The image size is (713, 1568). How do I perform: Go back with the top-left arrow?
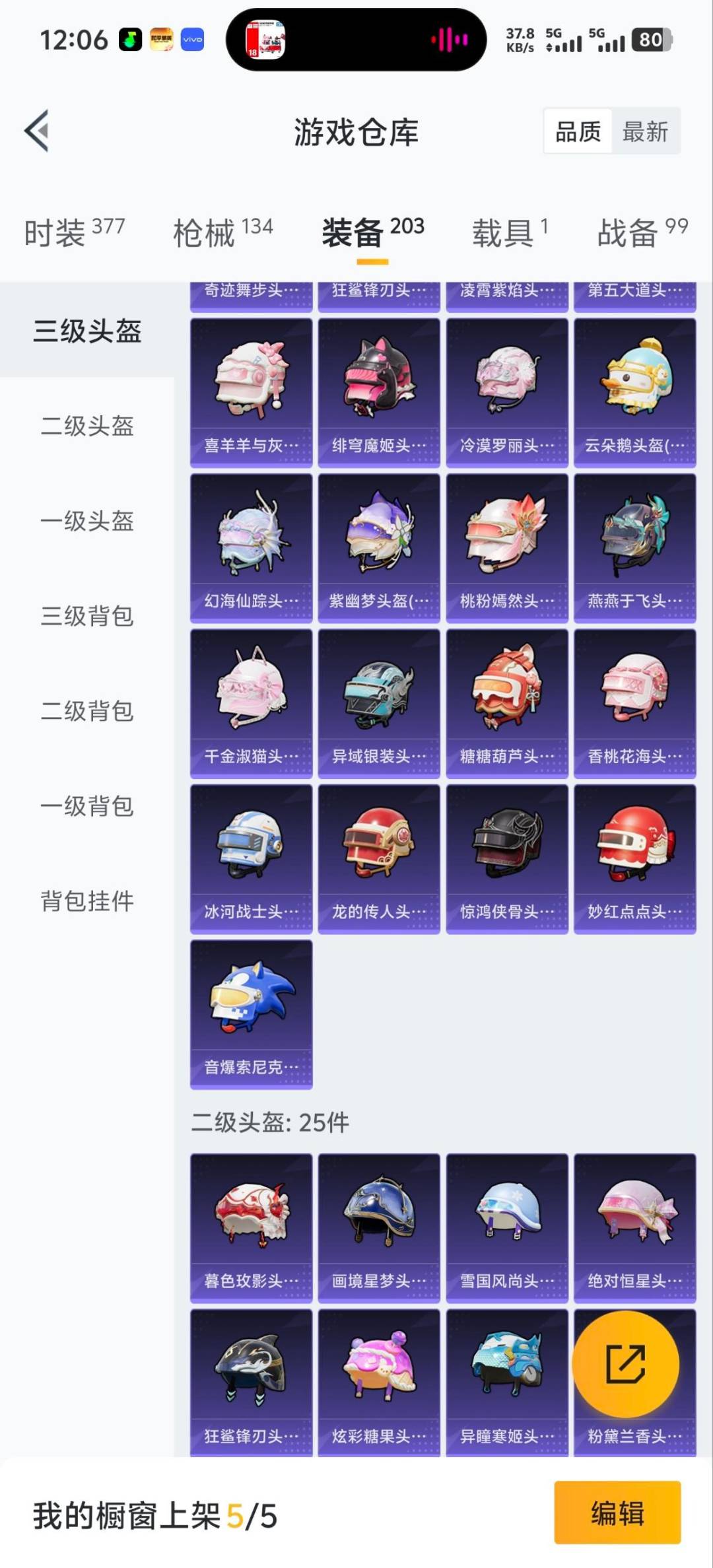pos(37,131)
